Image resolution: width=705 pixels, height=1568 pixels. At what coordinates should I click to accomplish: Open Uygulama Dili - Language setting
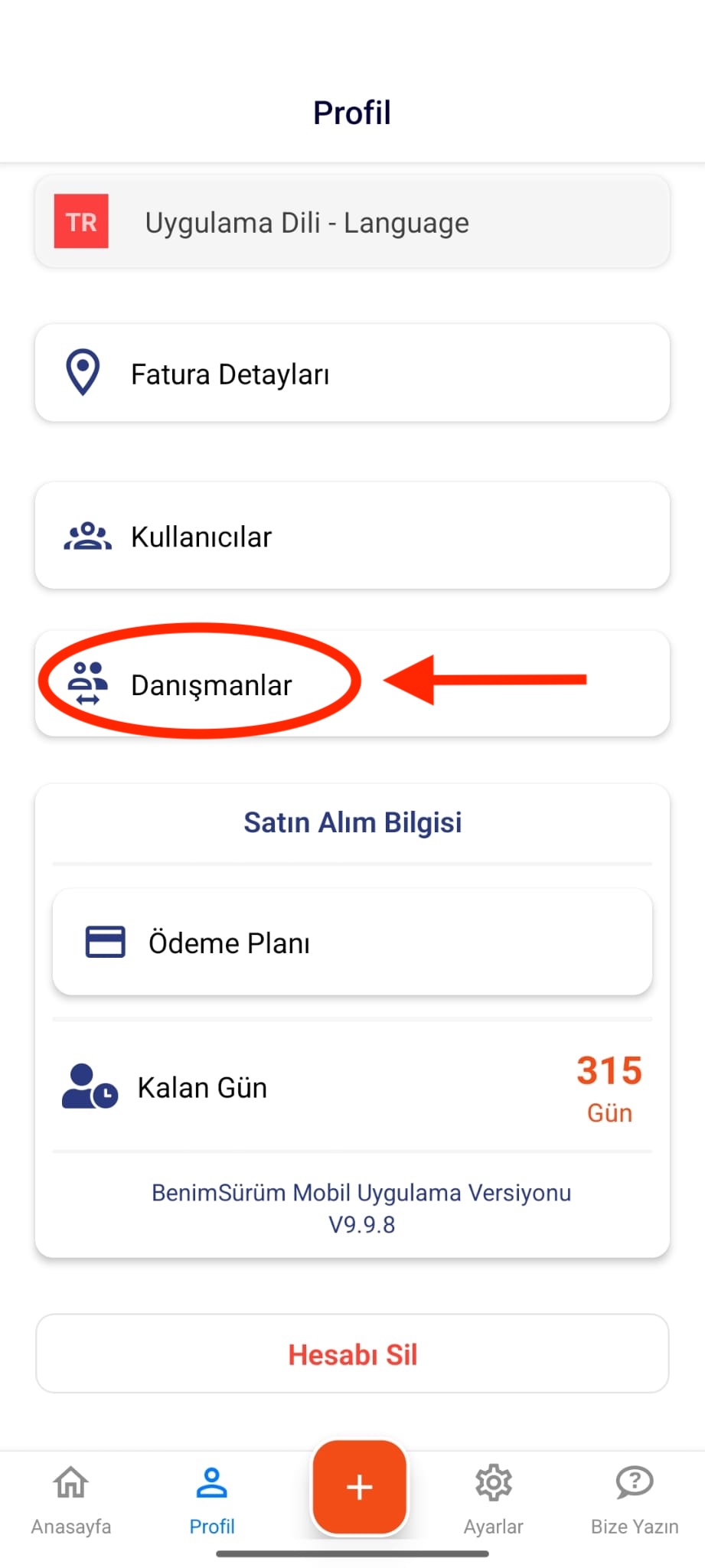tap(352, 223)
